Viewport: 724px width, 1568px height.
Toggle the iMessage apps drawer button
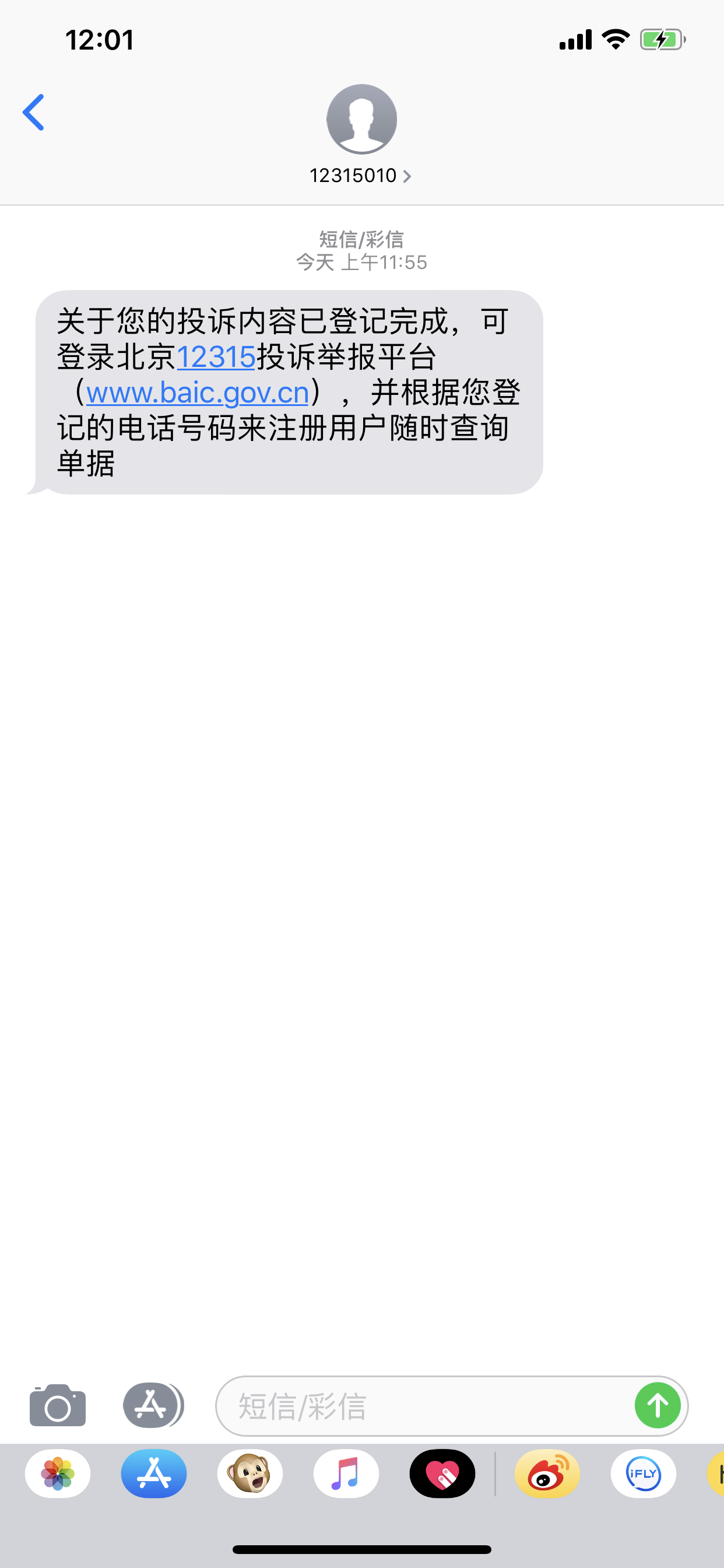(152, 1406)
